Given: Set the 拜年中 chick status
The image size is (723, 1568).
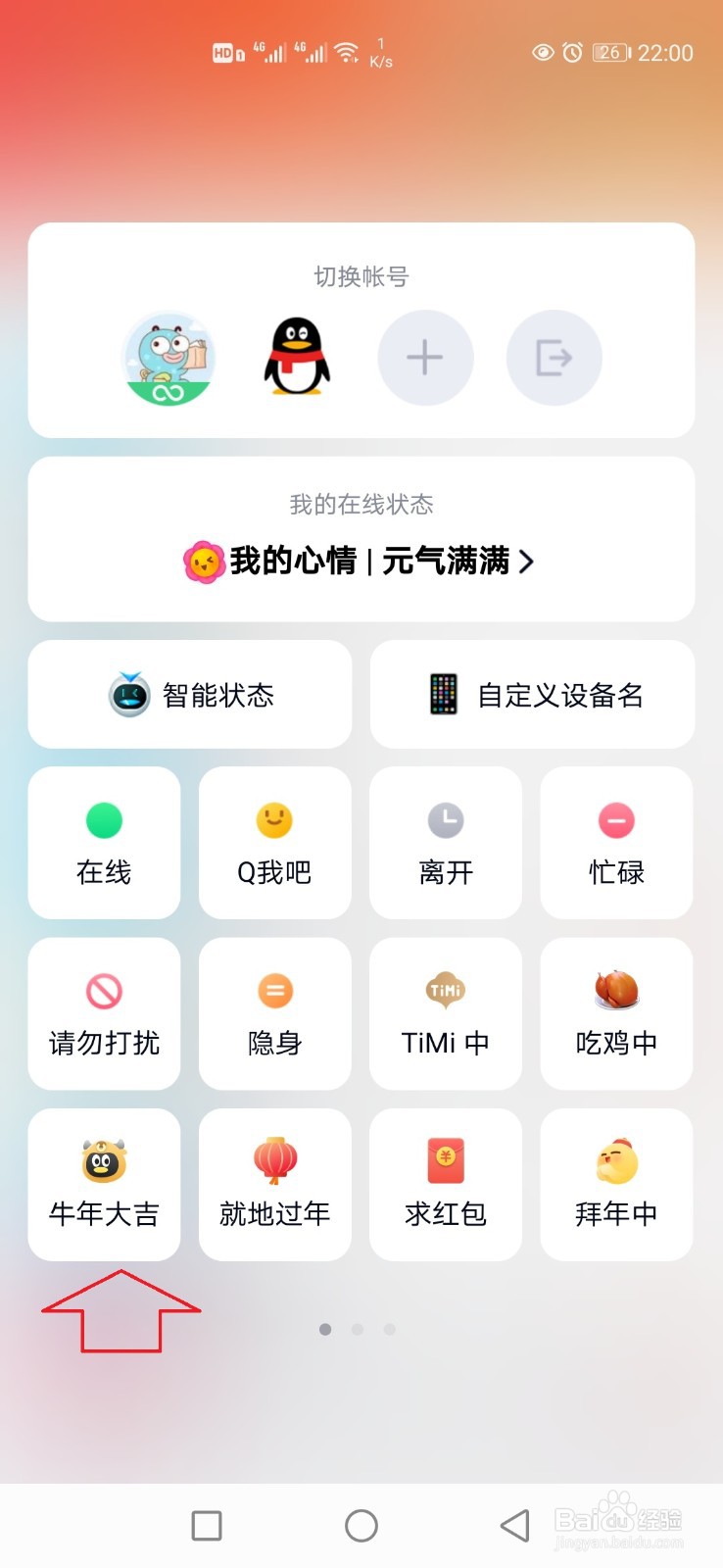Looking at the screenshot, I should [615, 1184].
